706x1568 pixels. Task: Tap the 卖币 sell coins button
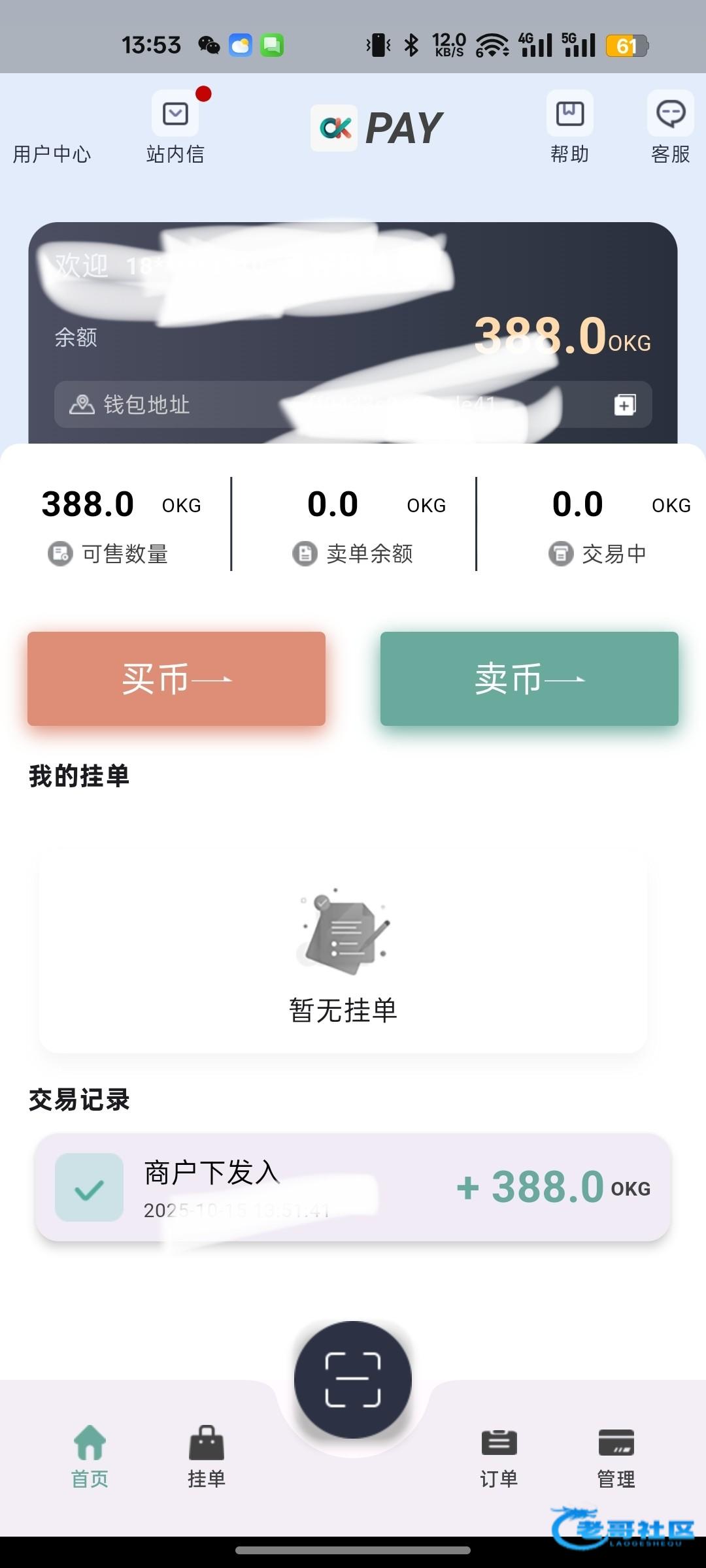[529, 679]
